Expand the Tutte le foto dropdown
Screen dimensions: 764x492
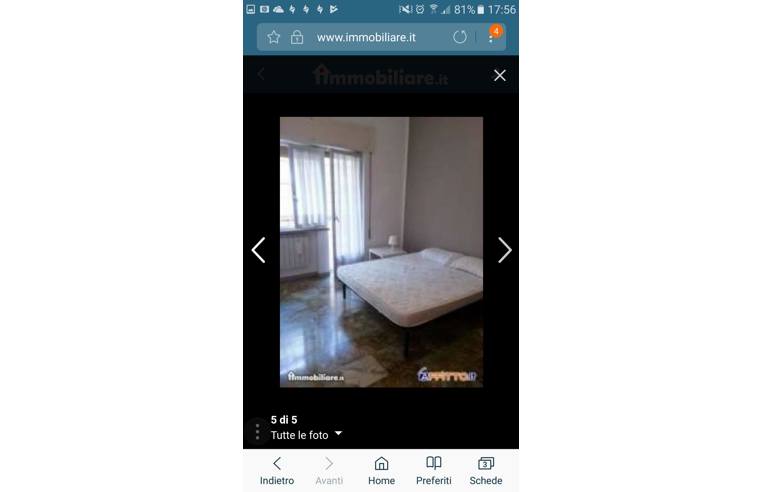pyautogui.click(x=306, y=435)
